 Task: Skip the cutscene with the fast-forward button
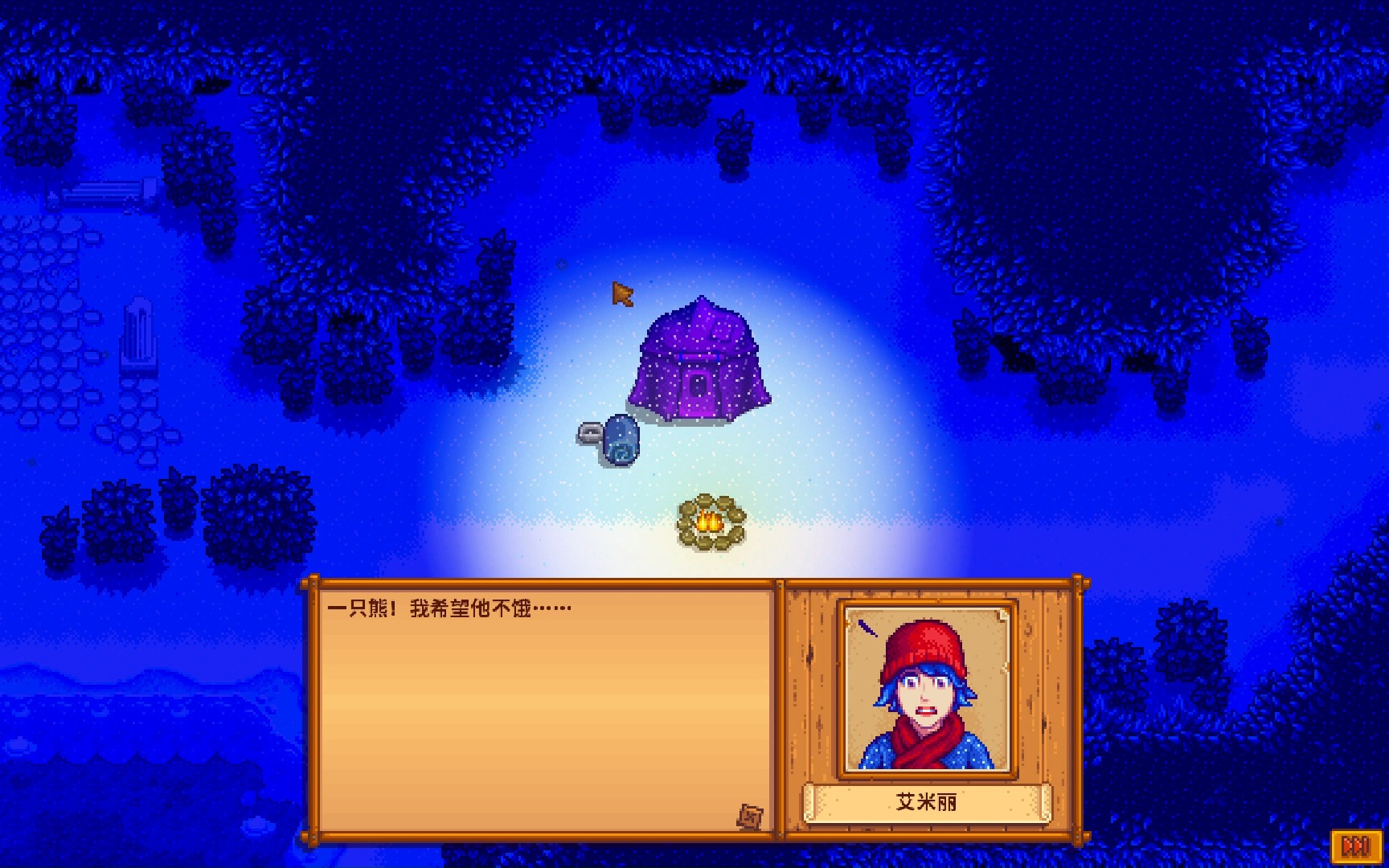click(x=1356, y=846)
